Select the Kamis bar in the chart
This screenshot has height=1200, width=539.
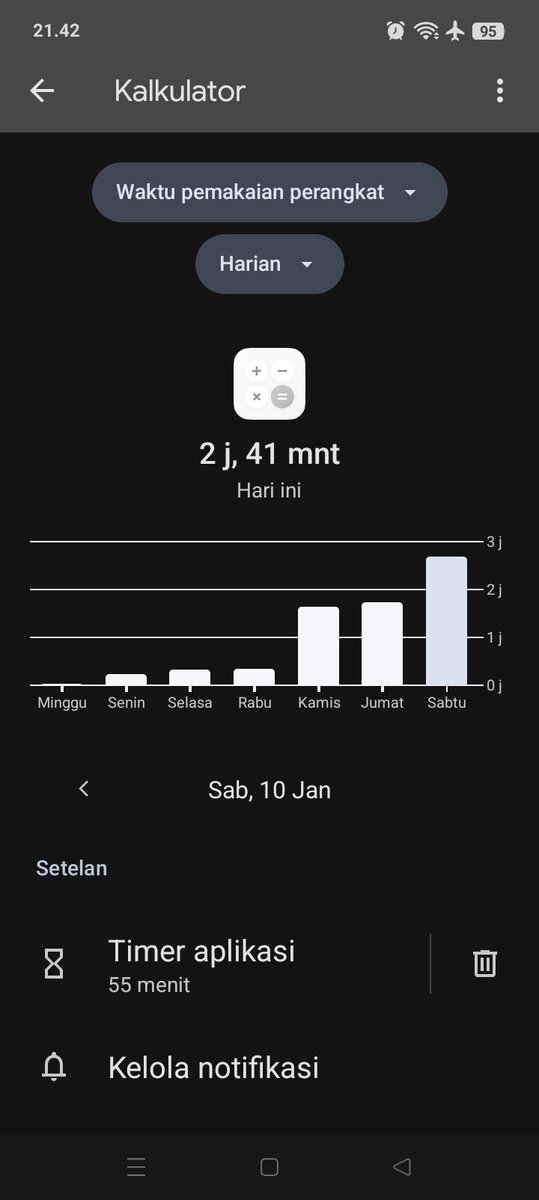point(318,646)
